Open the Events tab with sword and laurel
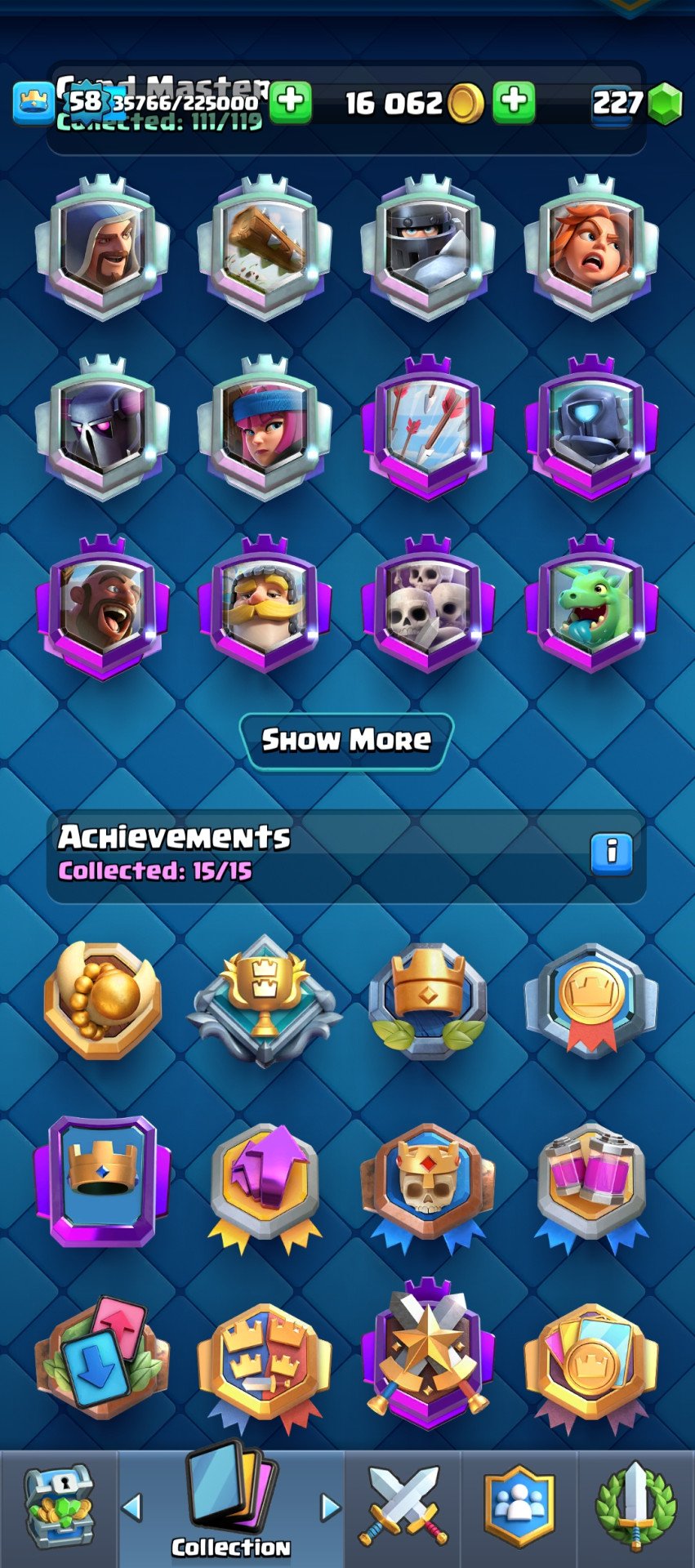The width and height of the screenshot is (695, 1568). pyautogui.click(x=636, y=1507)
